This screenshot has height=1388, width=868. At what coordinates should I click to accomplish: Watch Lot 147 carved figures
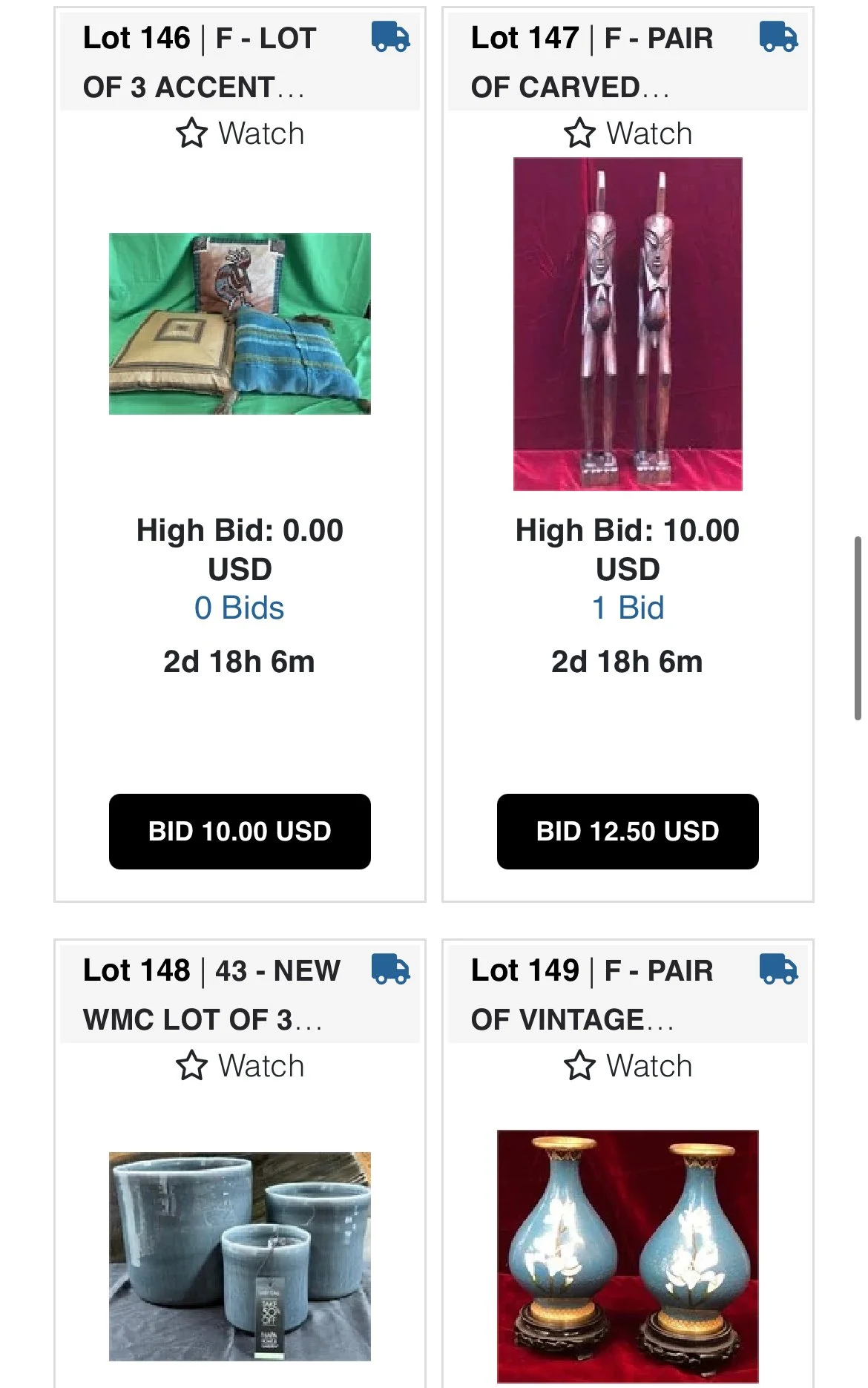pyautogui.click(x=628, y=134)
